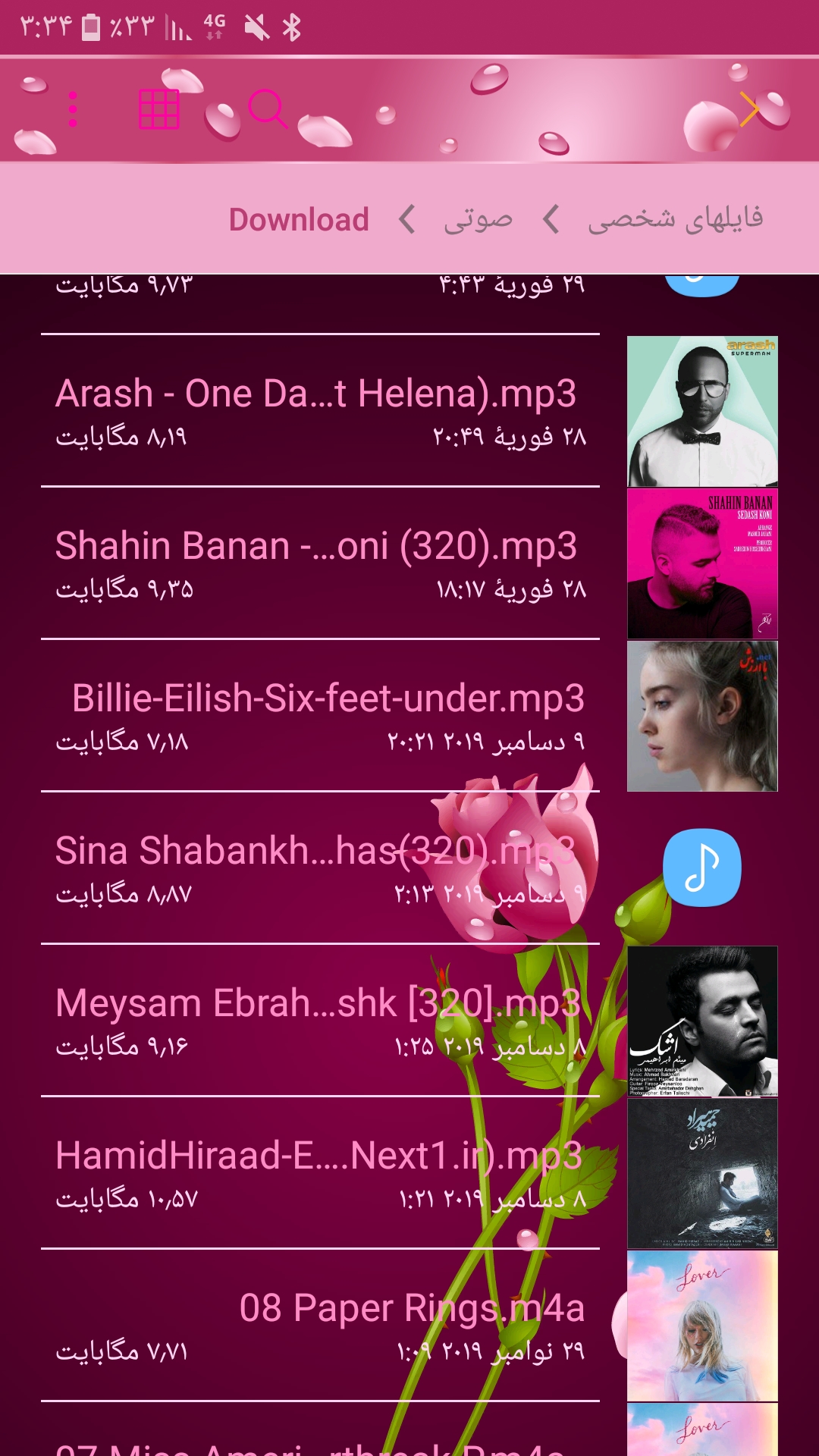
Task: Open the search magnifier
Action: click(x=267, y=110)
